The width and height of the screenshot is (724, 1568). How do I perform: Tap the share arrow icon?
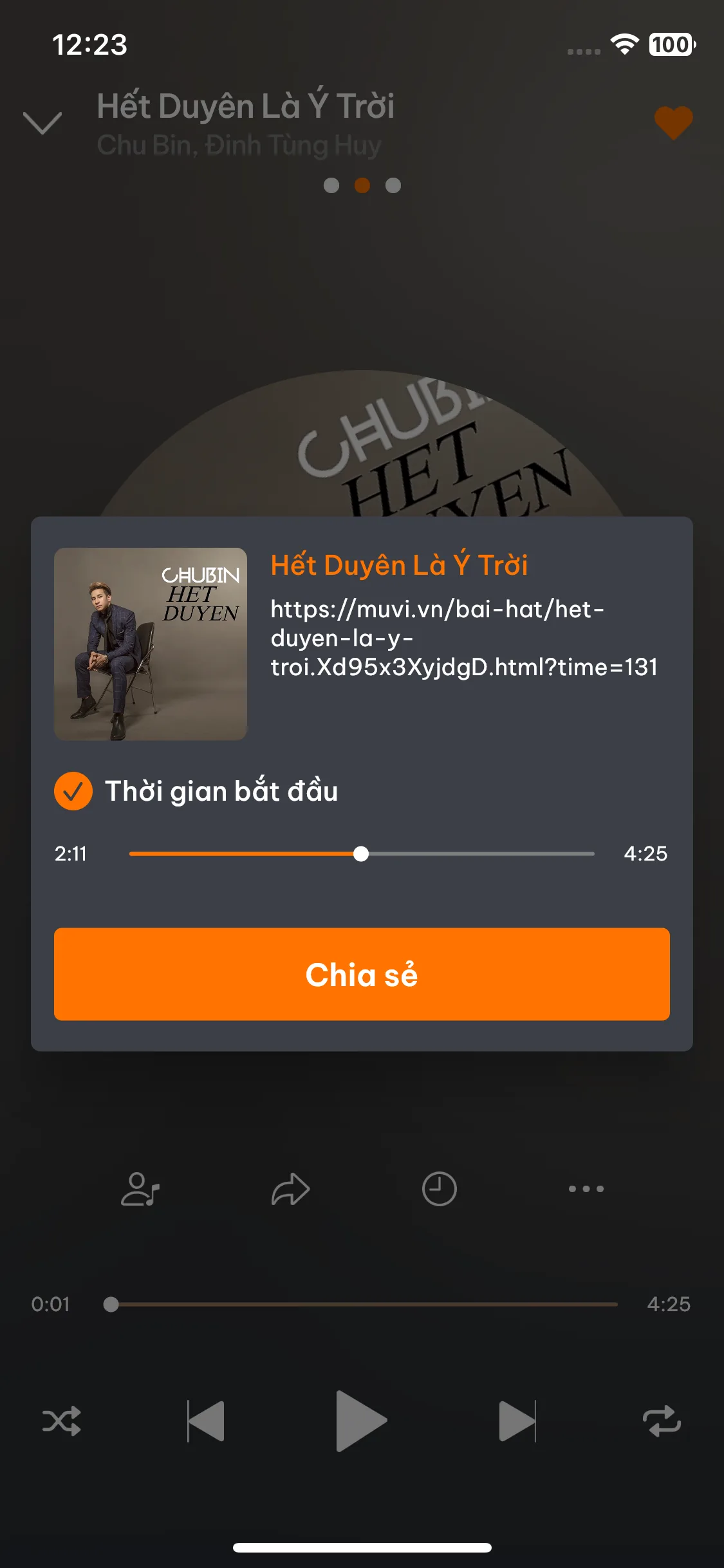(290, 1189)
